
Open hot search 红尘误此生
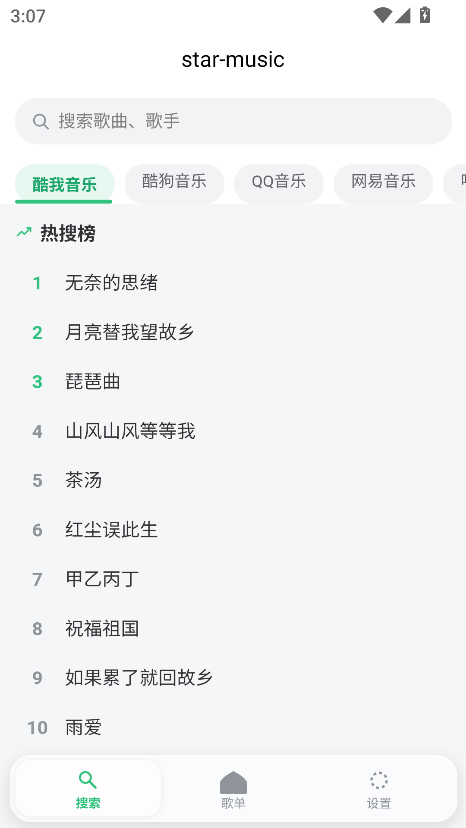[233, 530]
